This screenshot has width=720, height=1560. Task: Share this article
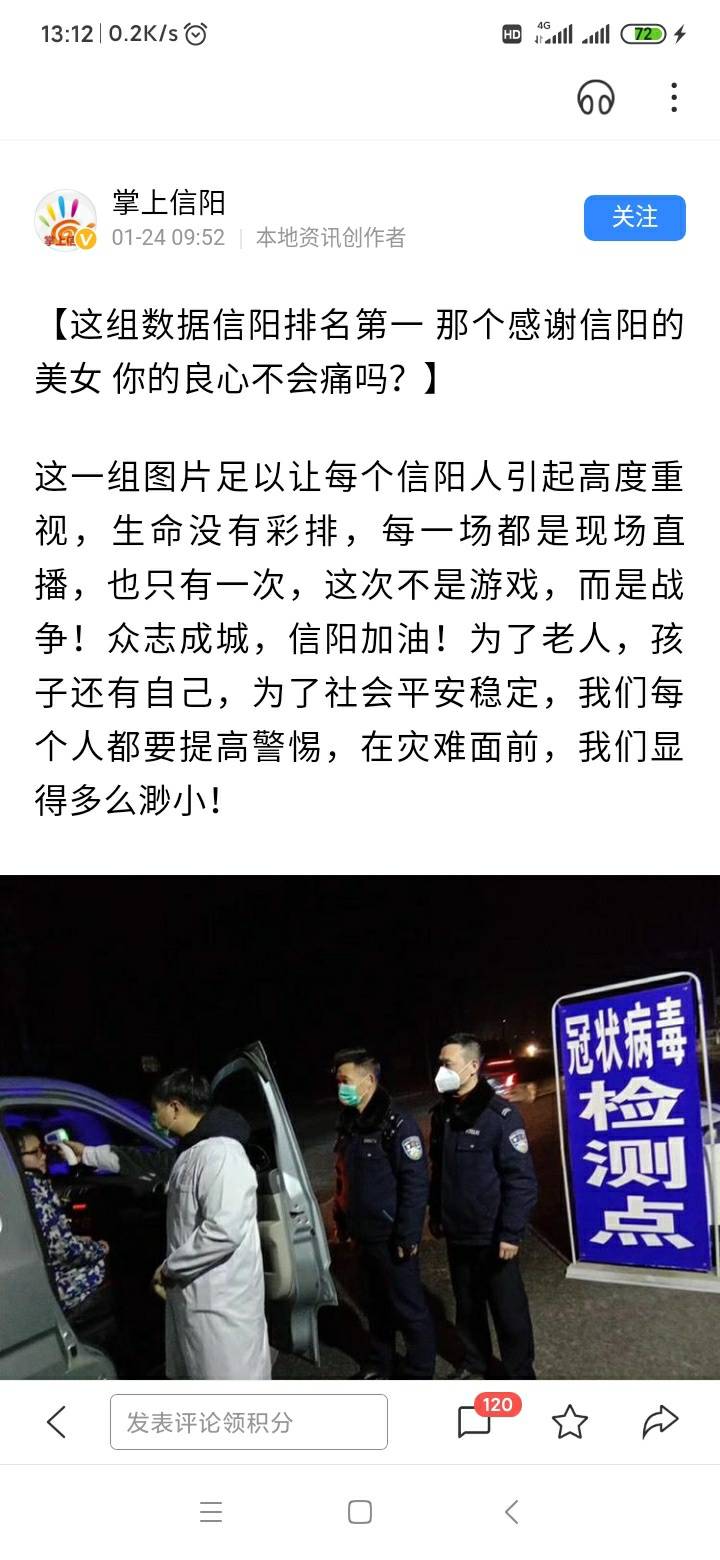(660, 1421)
